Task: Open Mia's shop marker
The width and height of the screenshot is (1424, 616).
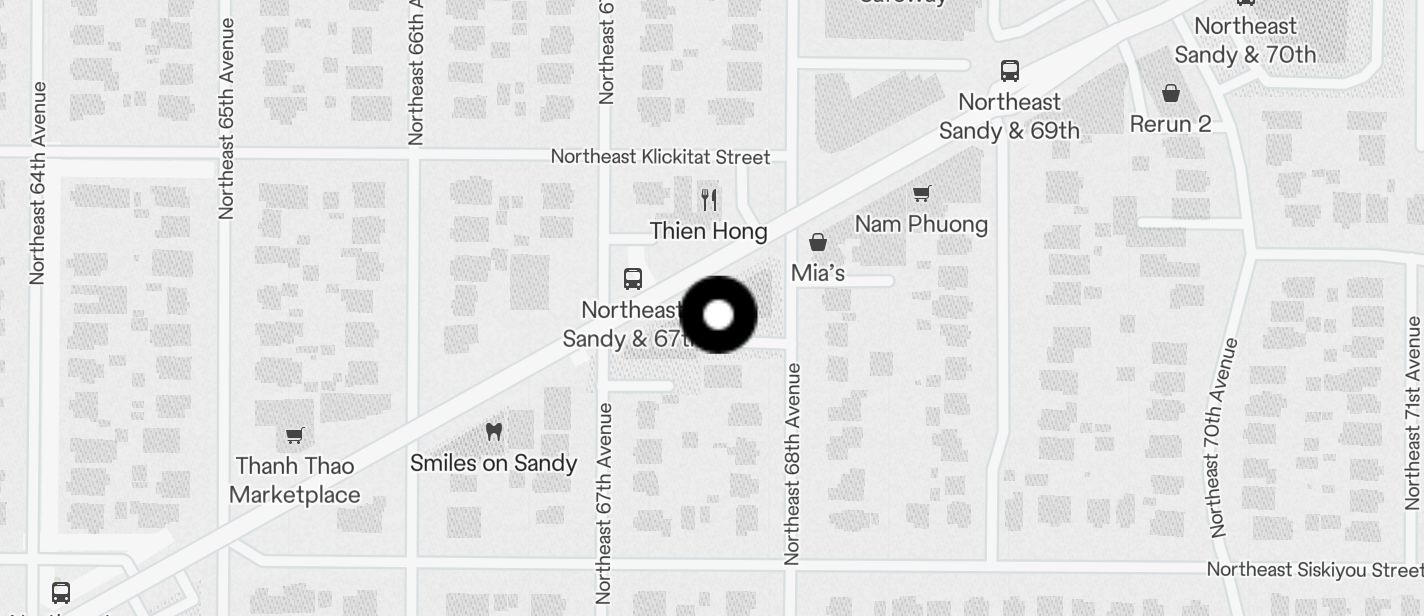Action: tap(818, 242)
